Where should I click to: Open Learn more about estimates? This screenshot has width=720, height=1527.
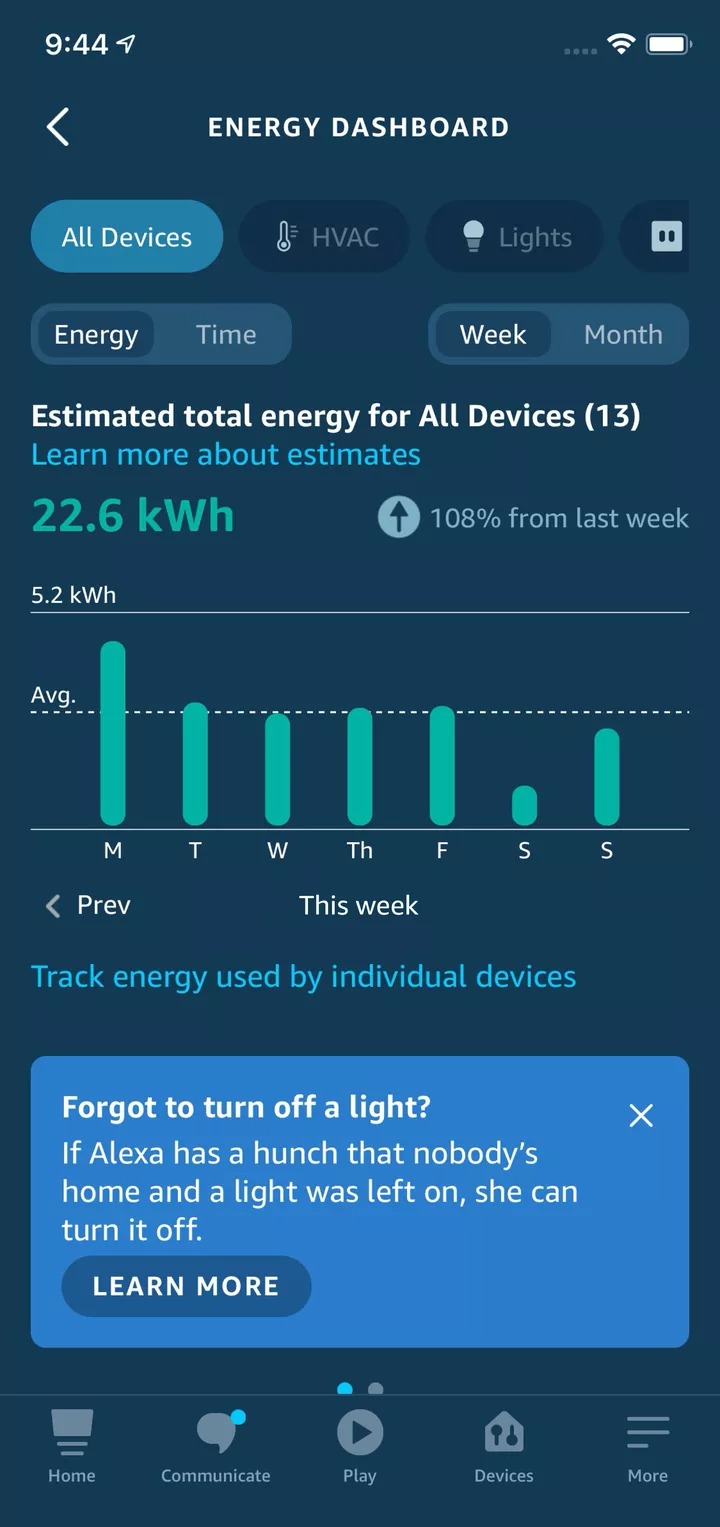[225, 454]
